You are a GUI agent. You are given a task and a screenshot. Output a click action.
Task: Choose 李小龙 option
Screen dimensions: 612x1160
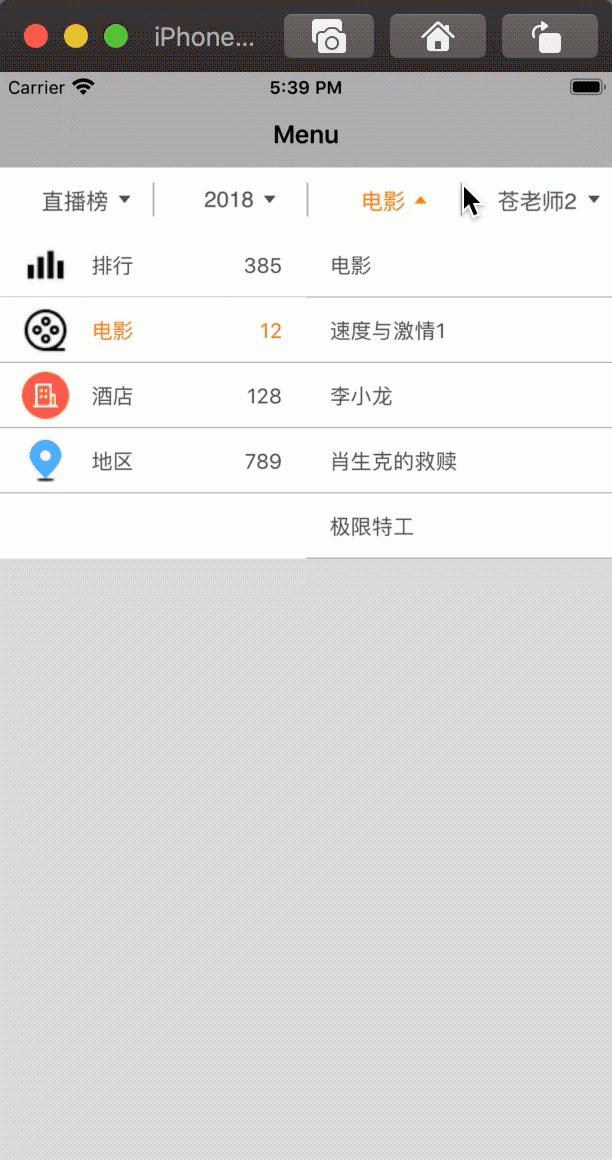(458, 396)
